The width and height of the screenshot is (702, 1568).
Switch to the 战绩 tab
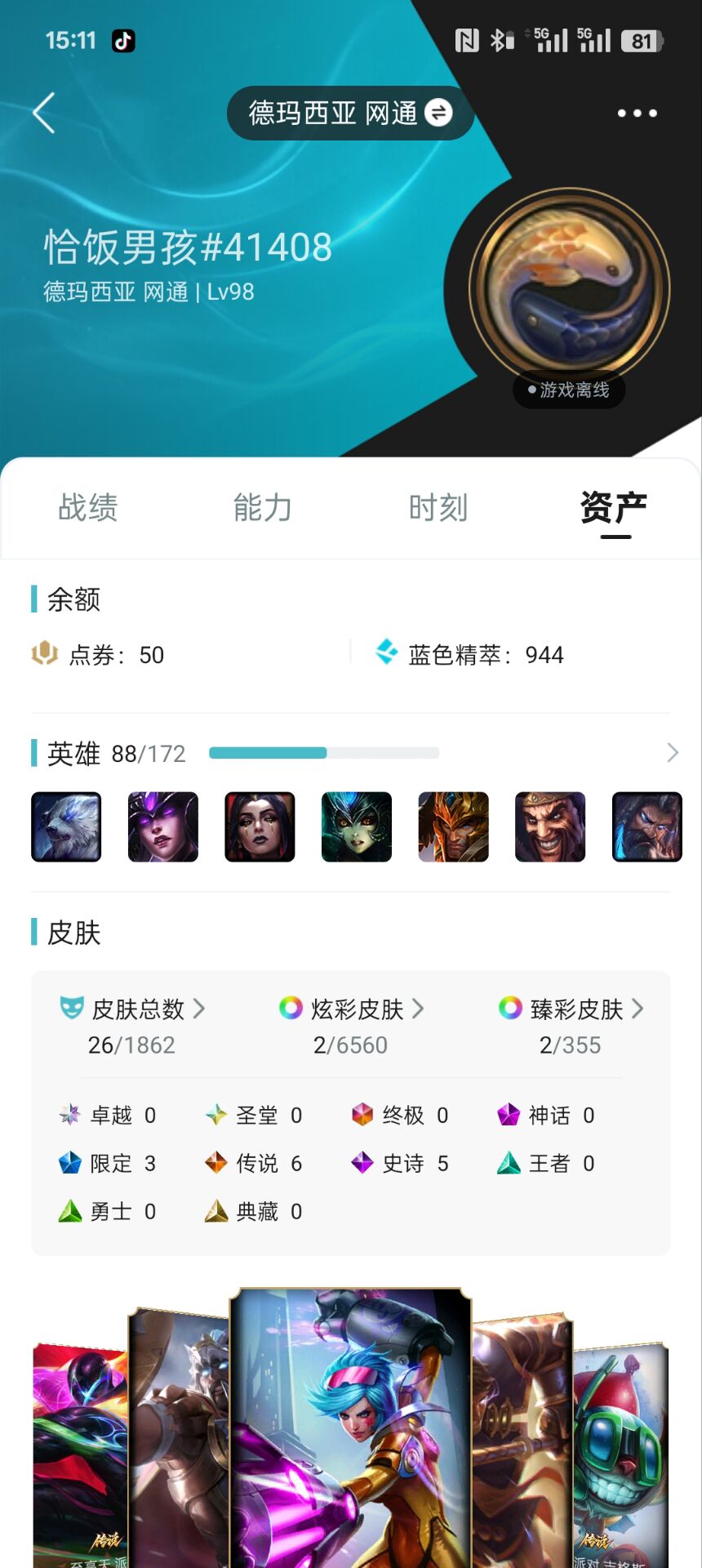click(x=88, y=507)
